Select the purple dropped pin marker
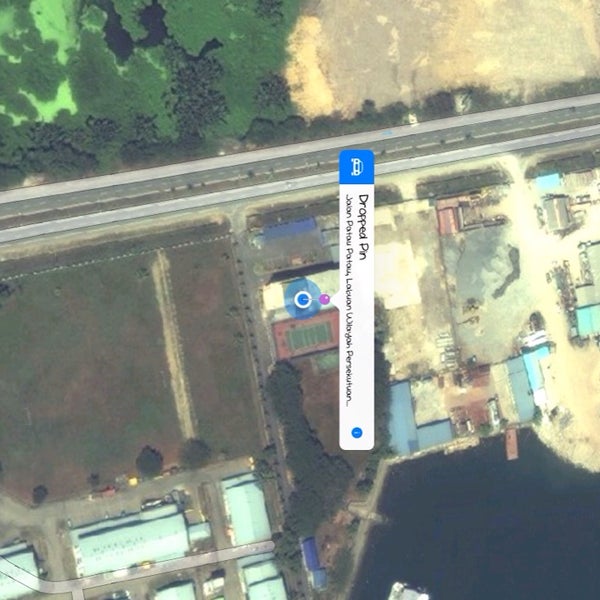This screenshot has width=600, height=600. (325, 299)
